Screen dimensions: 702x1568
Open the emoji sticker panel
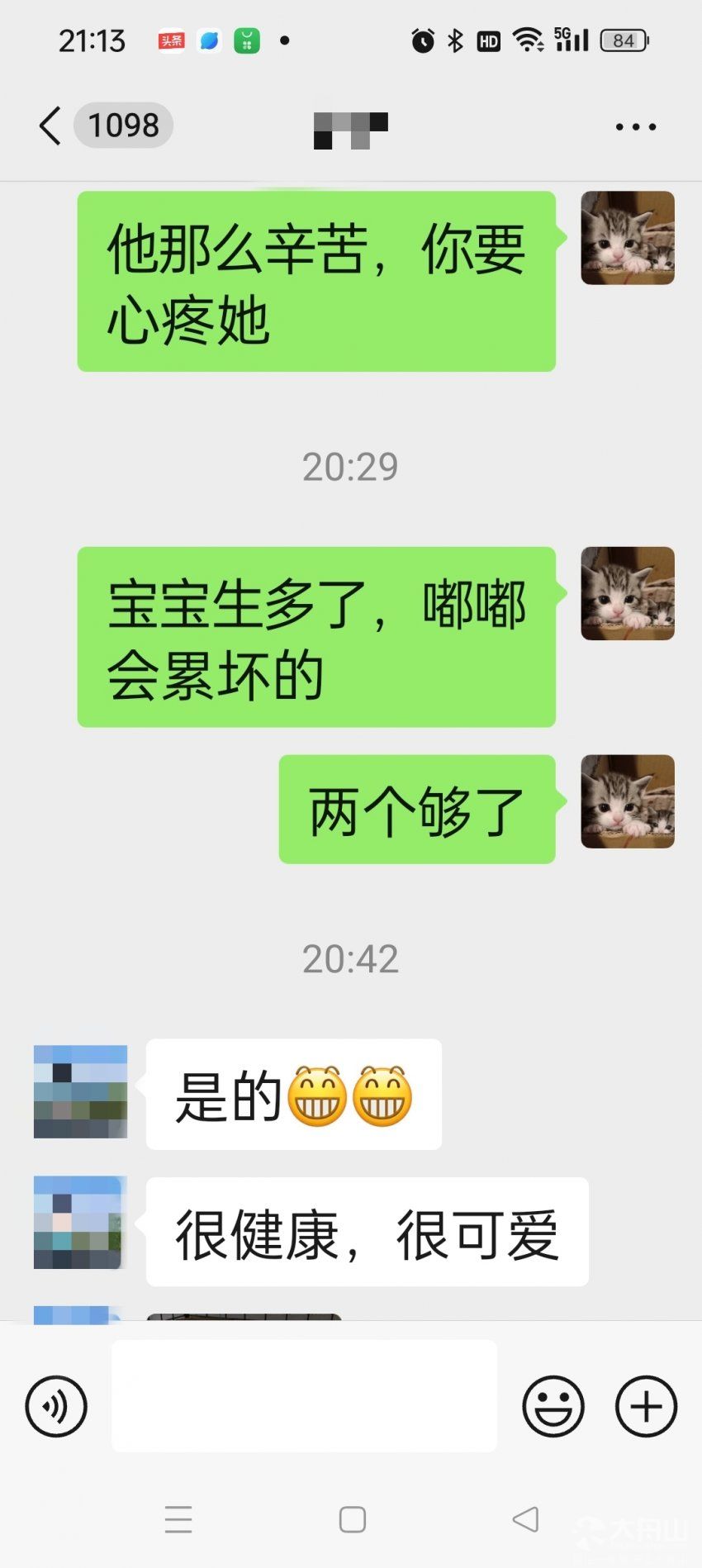coord(553,1406)
